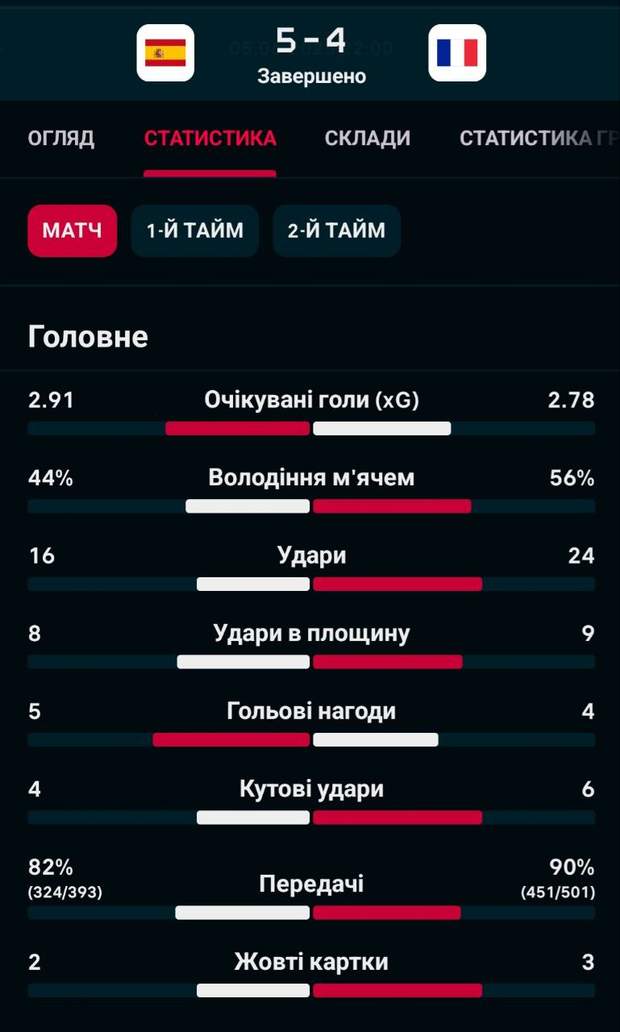Open the СКЛАДИ tab
The height and width of the screenshot is (1032, 620).
pos(367,138)
